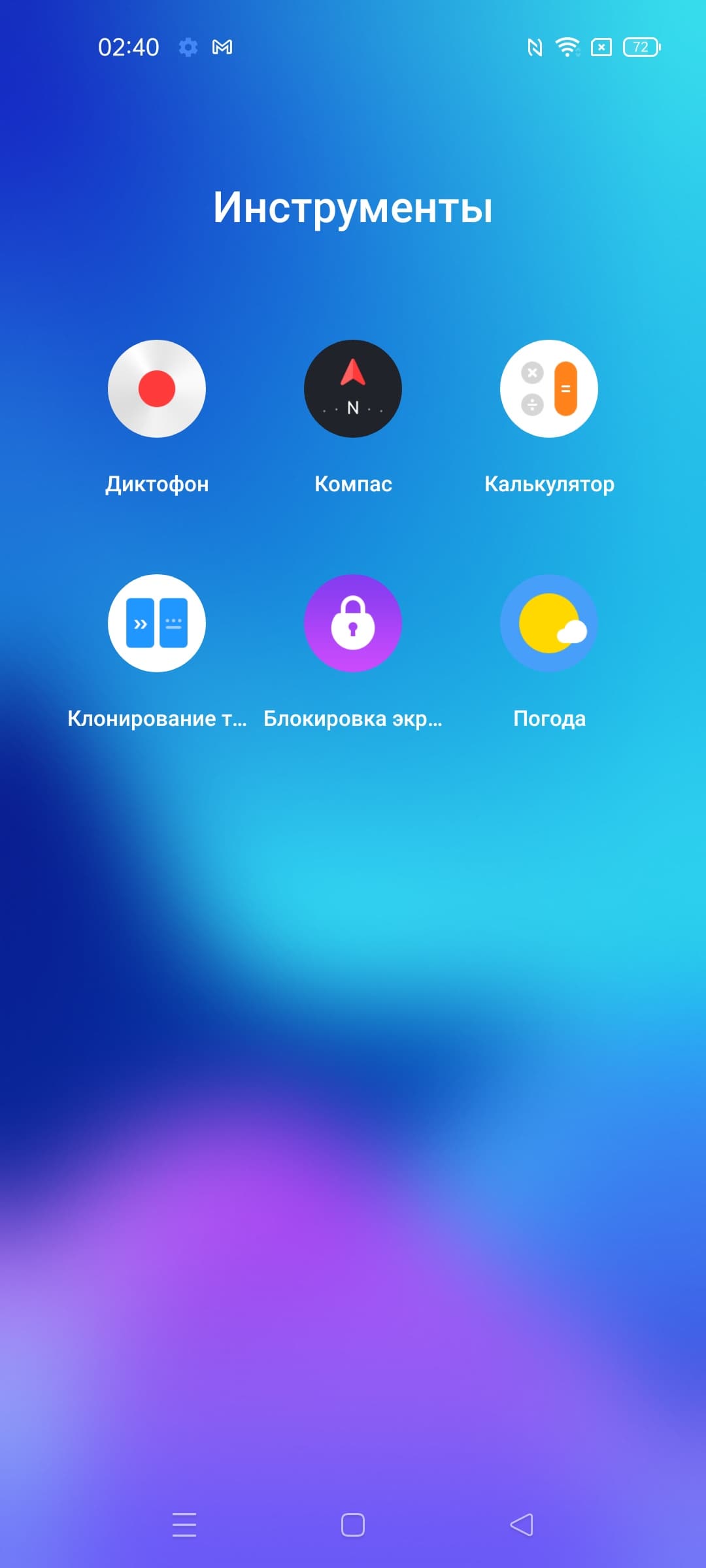Tap the Блокировка экрана lock icon
The image size is (706, 1568).
pos(353,623)
